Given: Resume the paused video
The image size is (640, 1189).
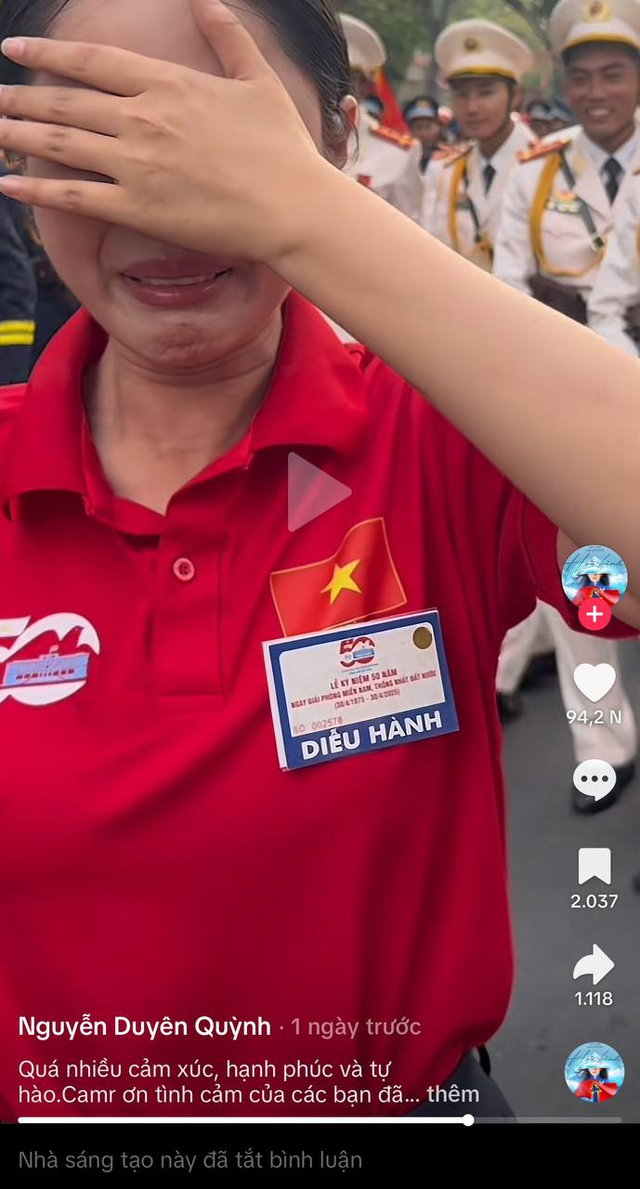Looking at the screenshot, I should tap(319, 492).
